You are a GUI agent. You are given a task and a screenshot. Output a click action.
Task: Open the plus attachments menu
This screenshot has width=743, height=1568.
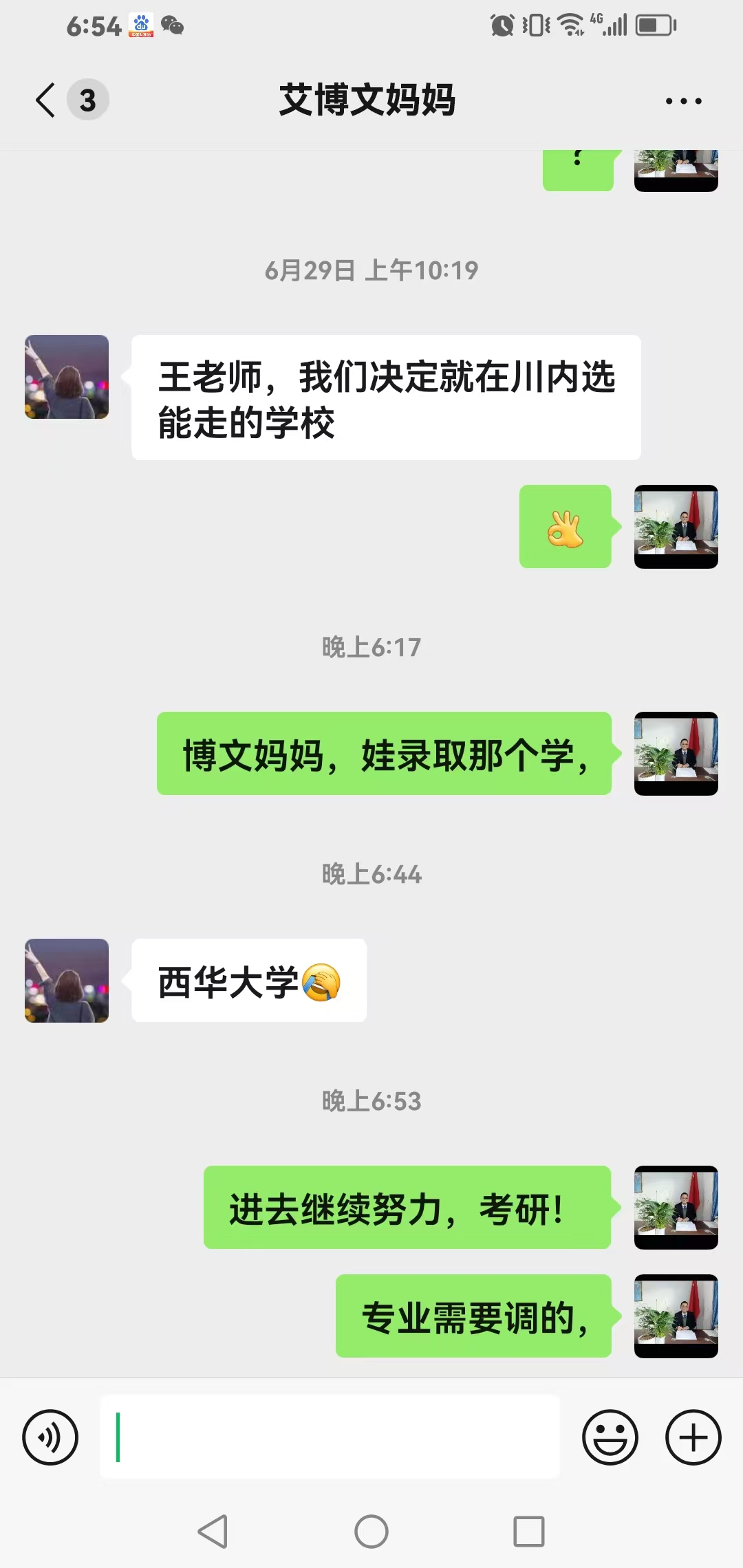(693, 1437)
